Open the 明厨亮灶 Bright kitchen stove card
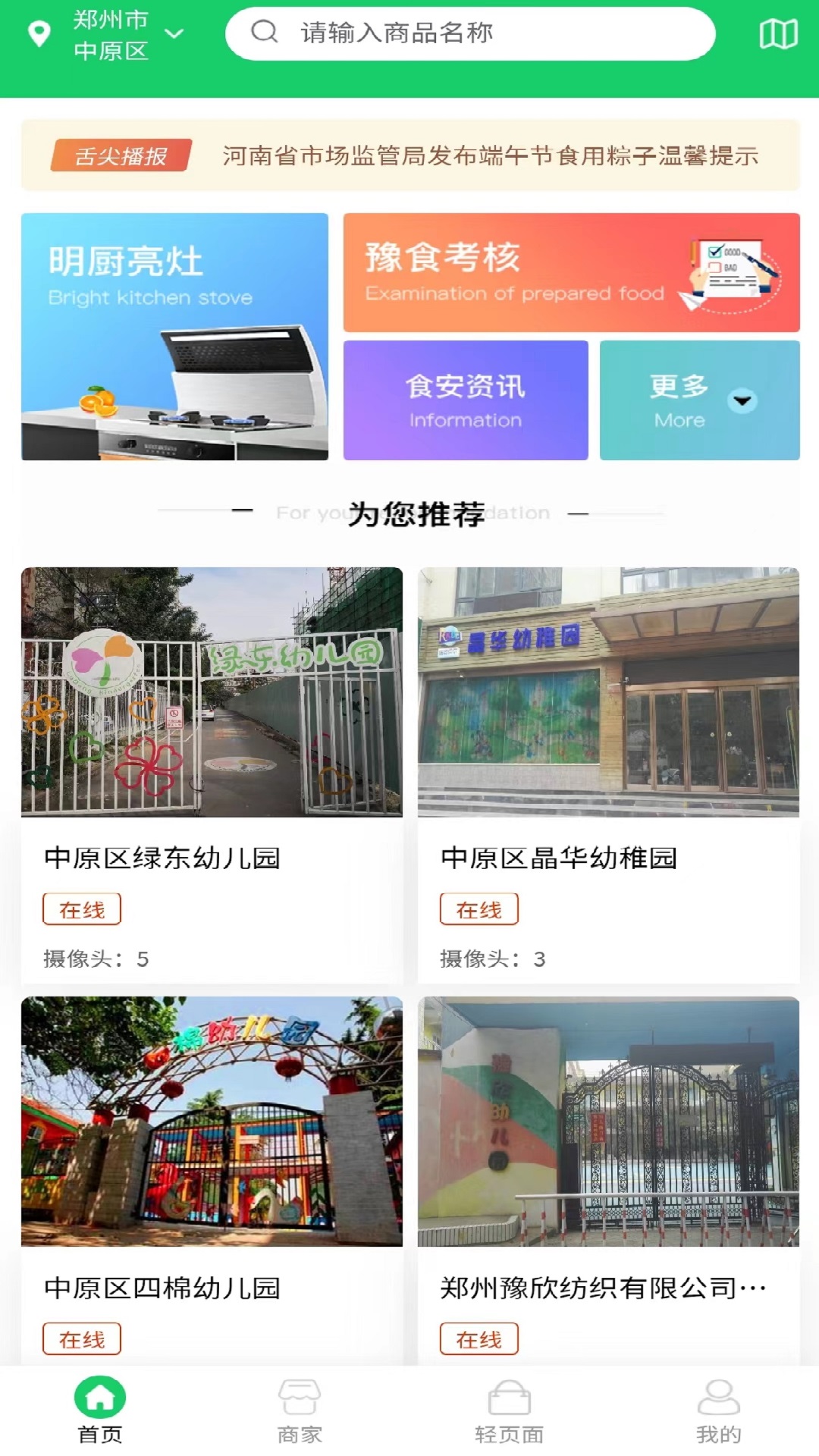The height and width of the screenshot is (1456, 819). (x=176, y=337)
